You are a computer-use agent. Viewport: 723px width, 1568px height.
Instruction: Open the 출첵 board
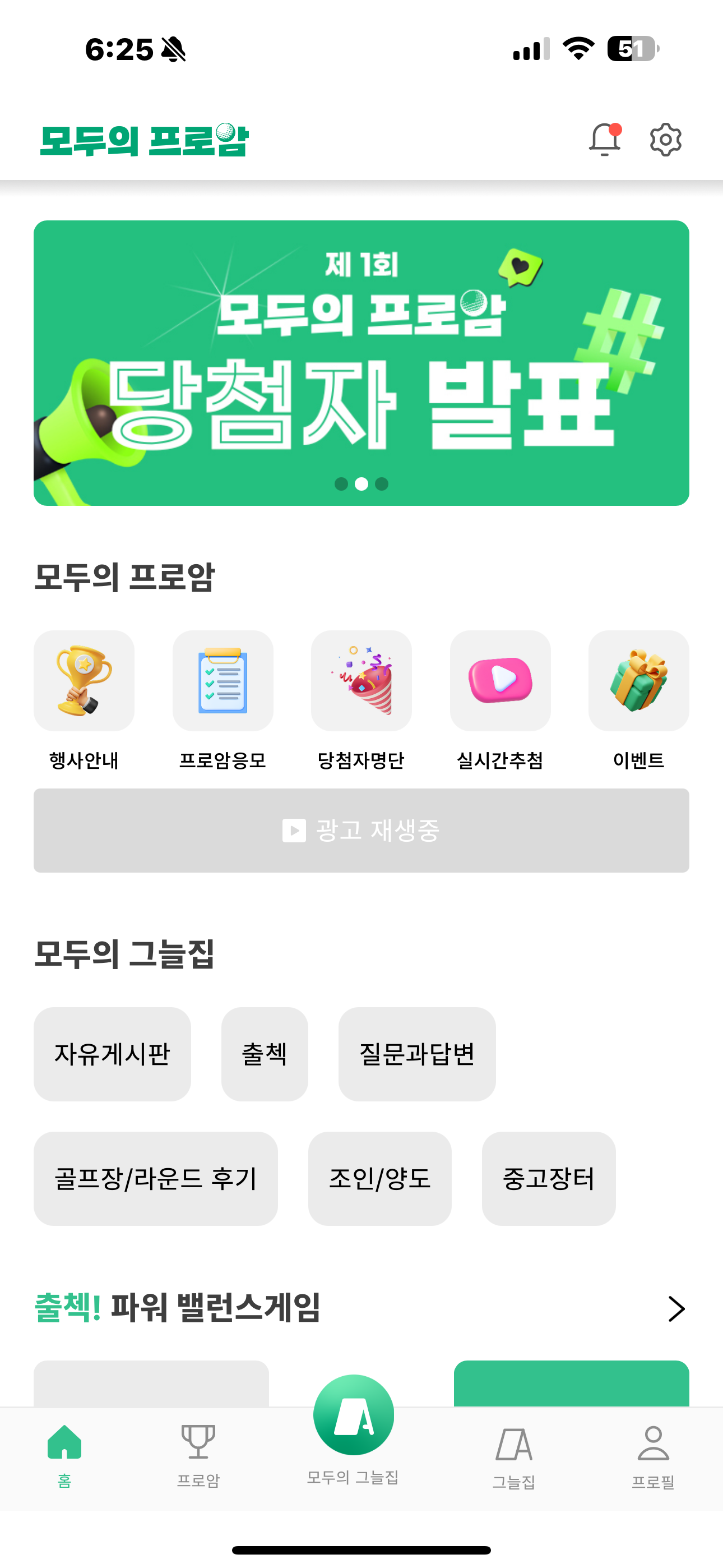pyautogui.click(x=265, y=1054)
